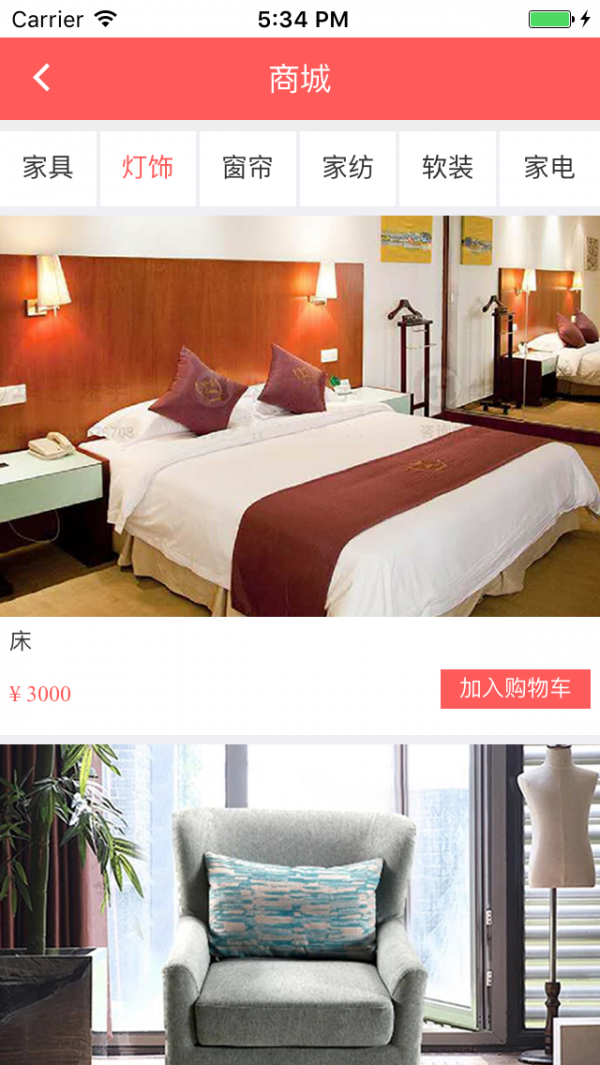Screen dimensions: 600x1065
Task: Open the armchair product picture
Action: [300, 905]
